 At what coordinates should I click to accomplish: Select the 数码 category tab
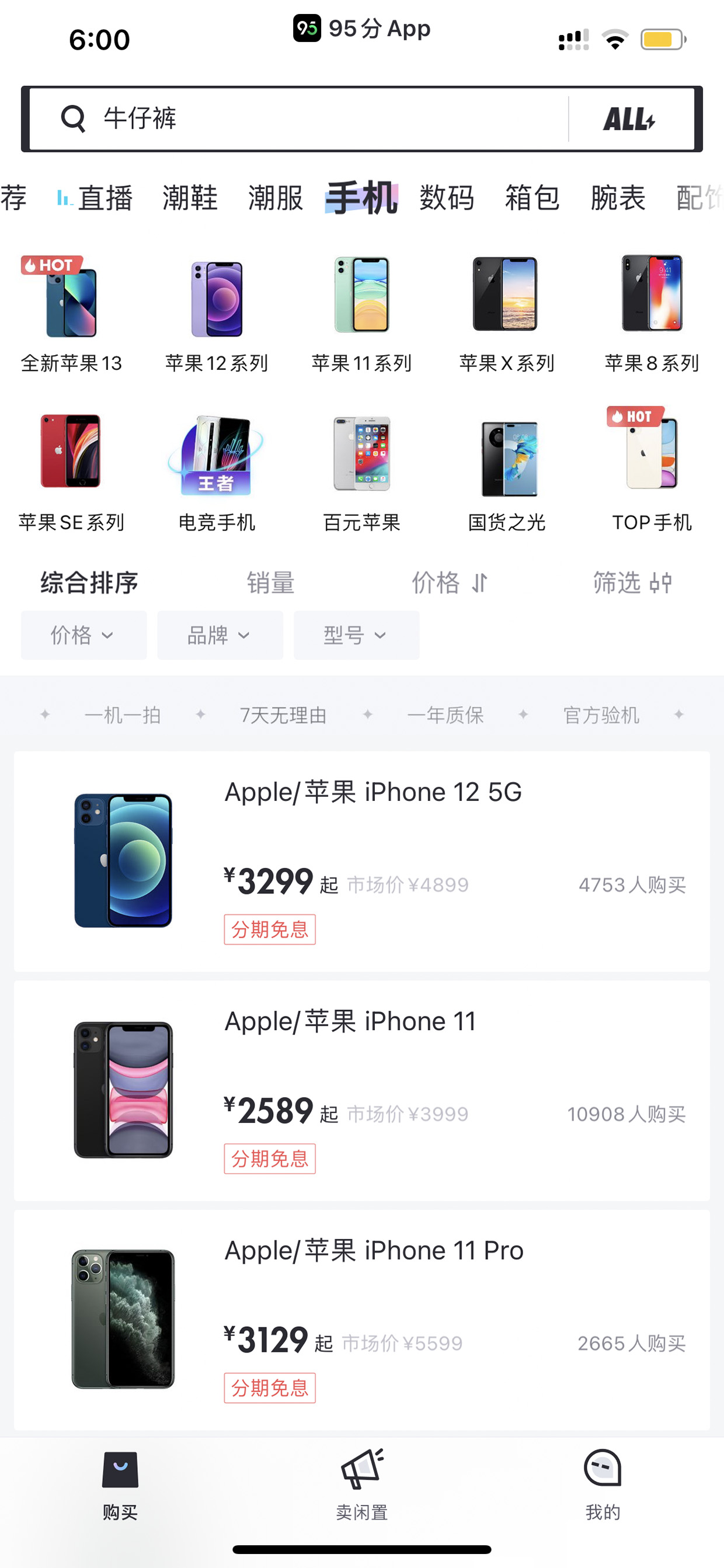coord(447,199)
